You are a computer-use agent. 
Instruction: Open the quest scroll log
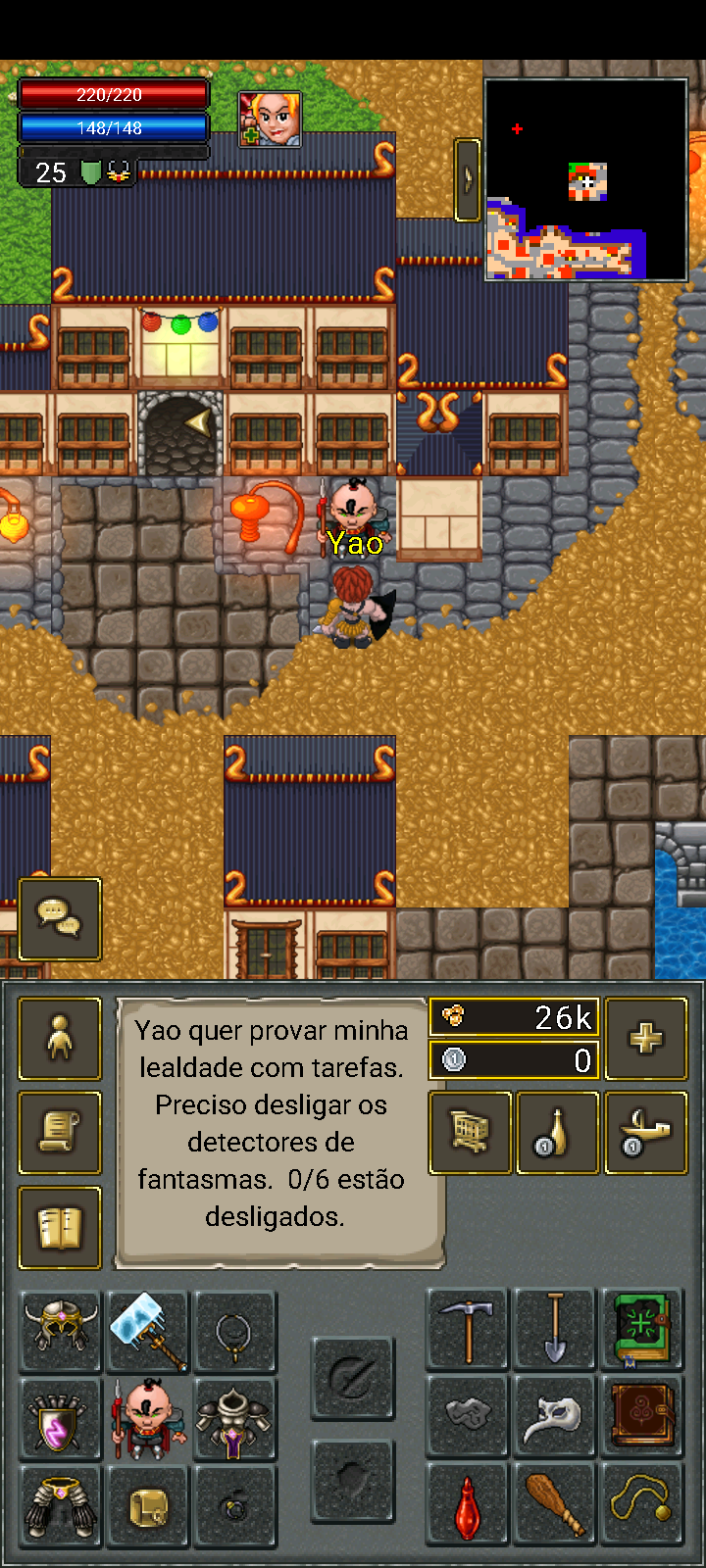click(x=60, y=1132)
